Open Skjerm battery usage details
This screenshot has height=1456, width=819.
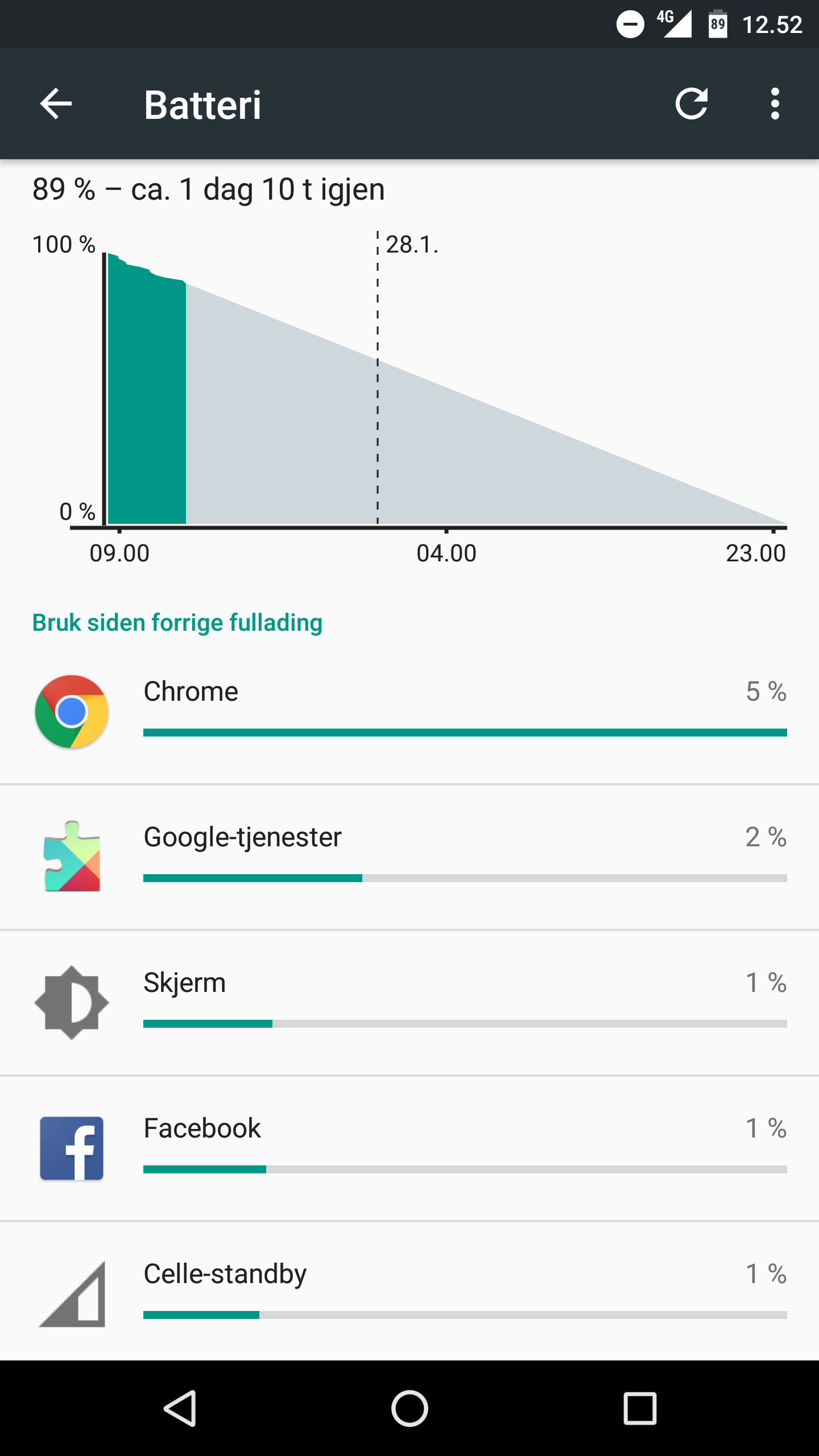pyautogui.click(x=409, y=1002)
